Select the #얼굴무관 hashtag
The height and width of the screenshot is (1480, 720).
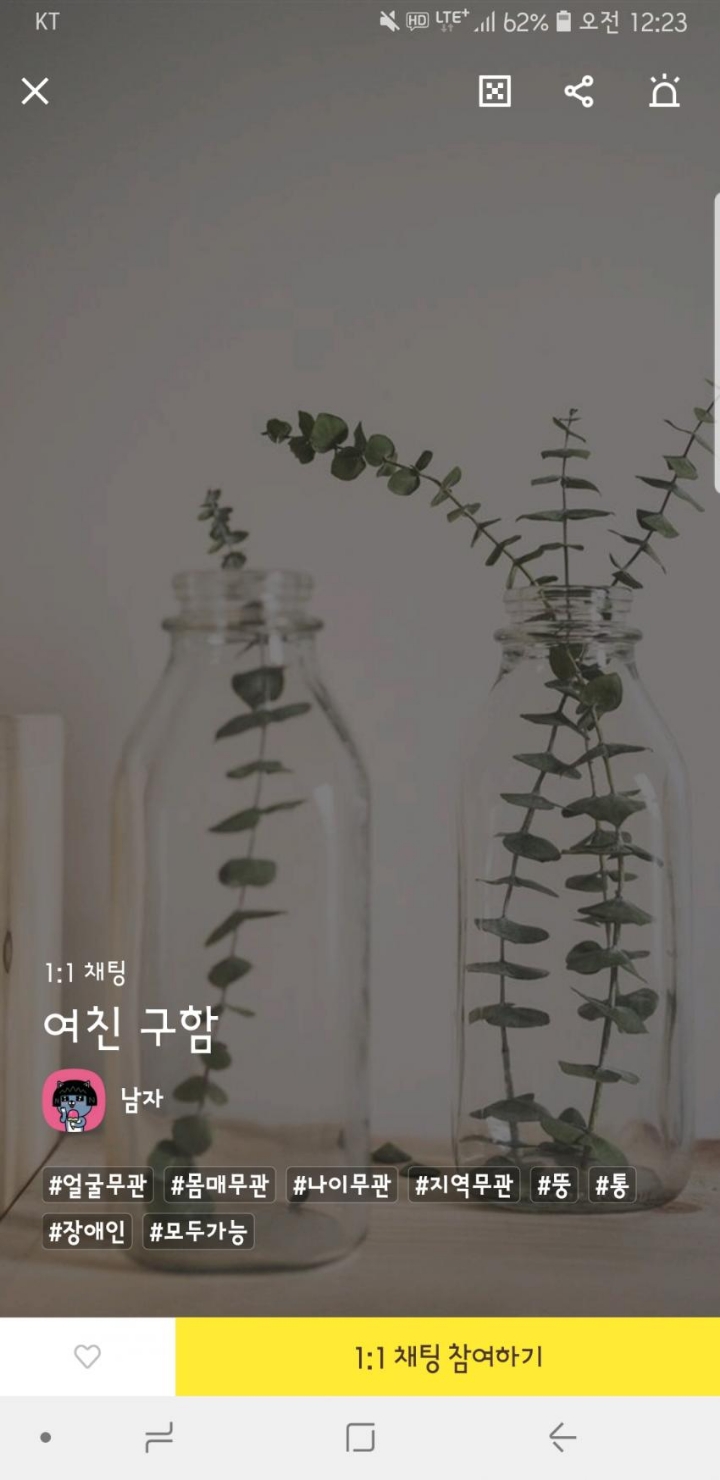[x=98, y=1185]
